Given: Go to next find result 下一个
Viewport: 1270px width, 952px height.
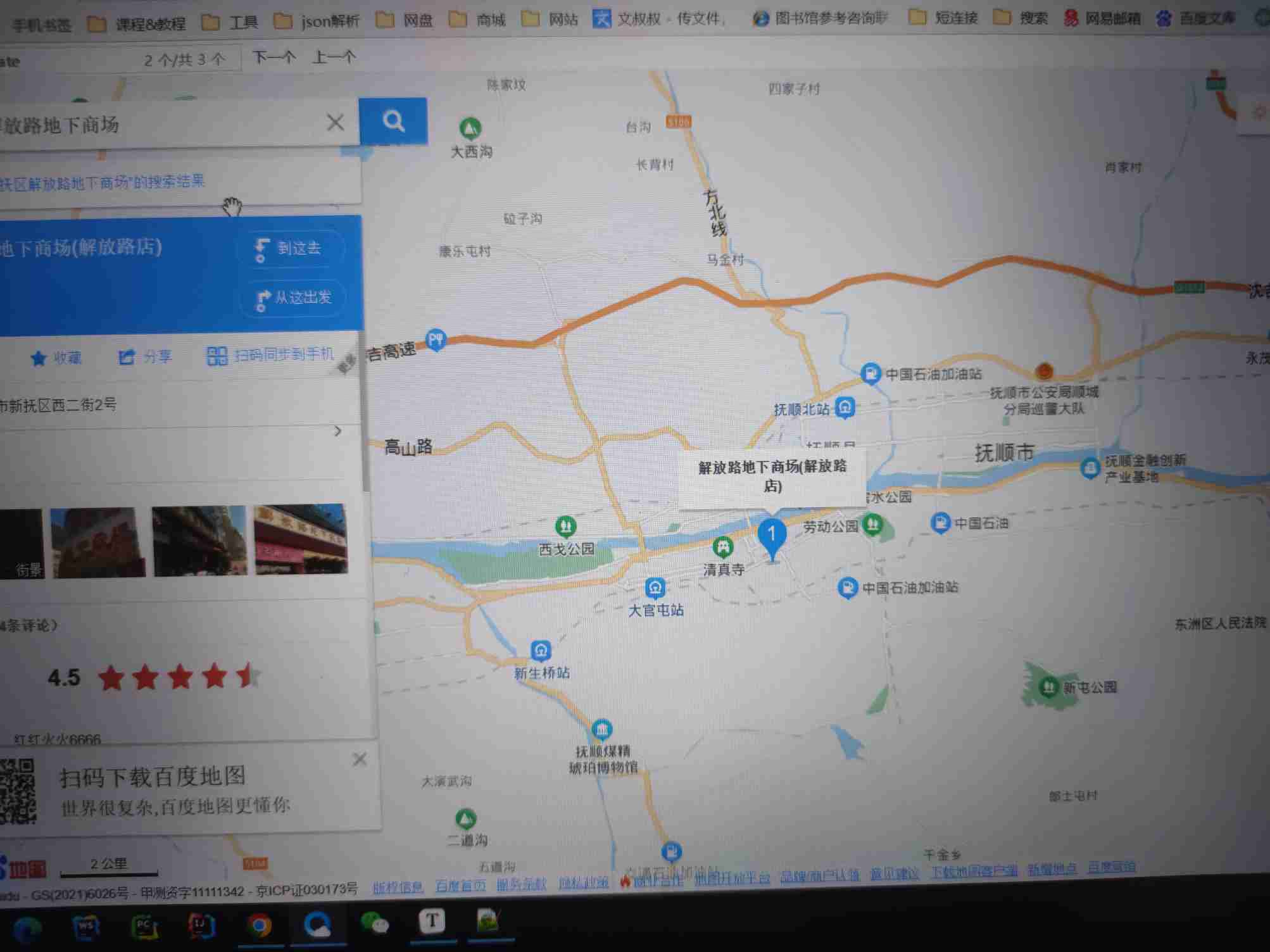Looking at the screenshot, I should click(x=273, y=58).
